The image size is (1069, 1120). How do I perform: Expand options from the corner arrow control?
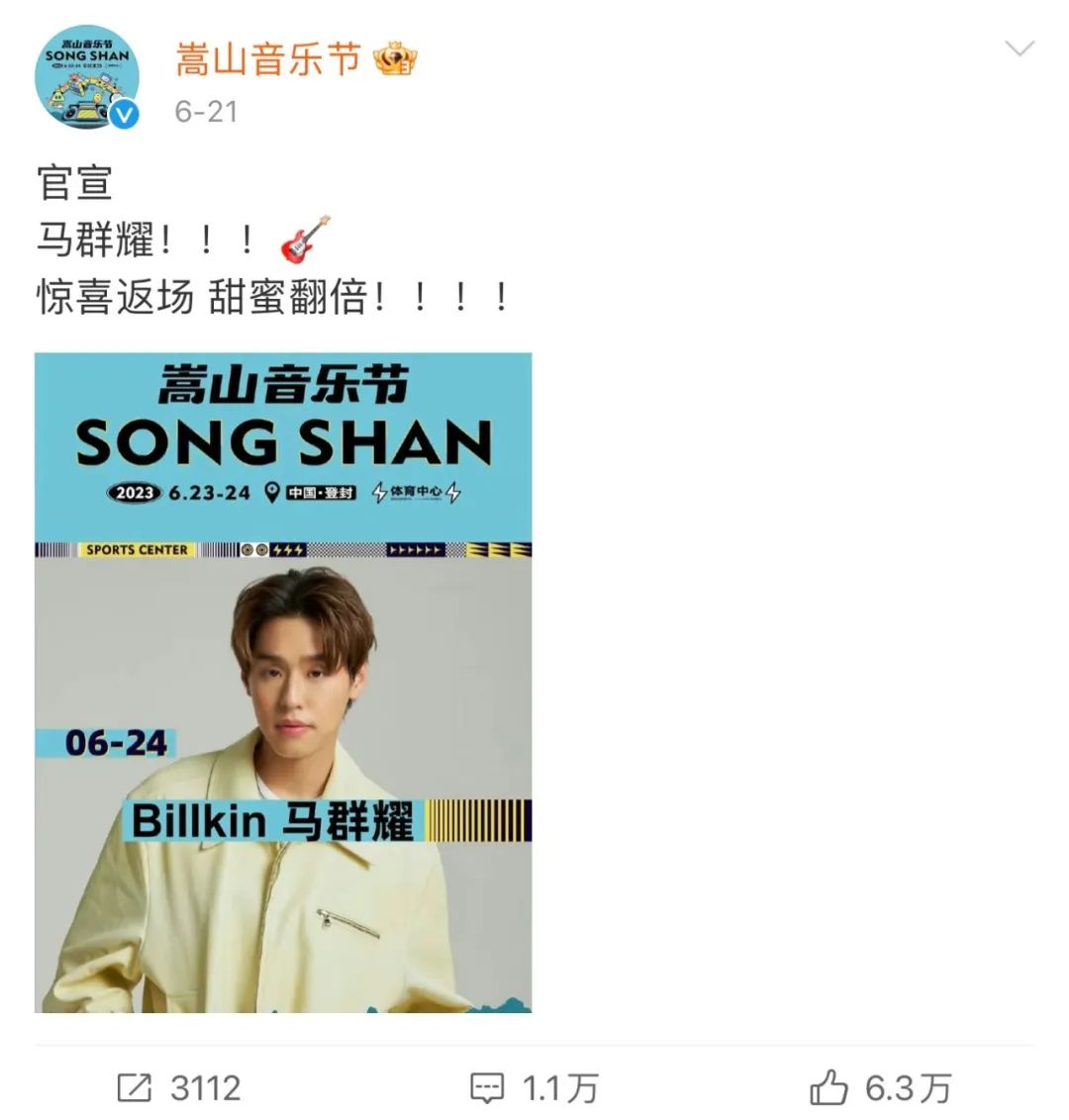point(1019,47)
